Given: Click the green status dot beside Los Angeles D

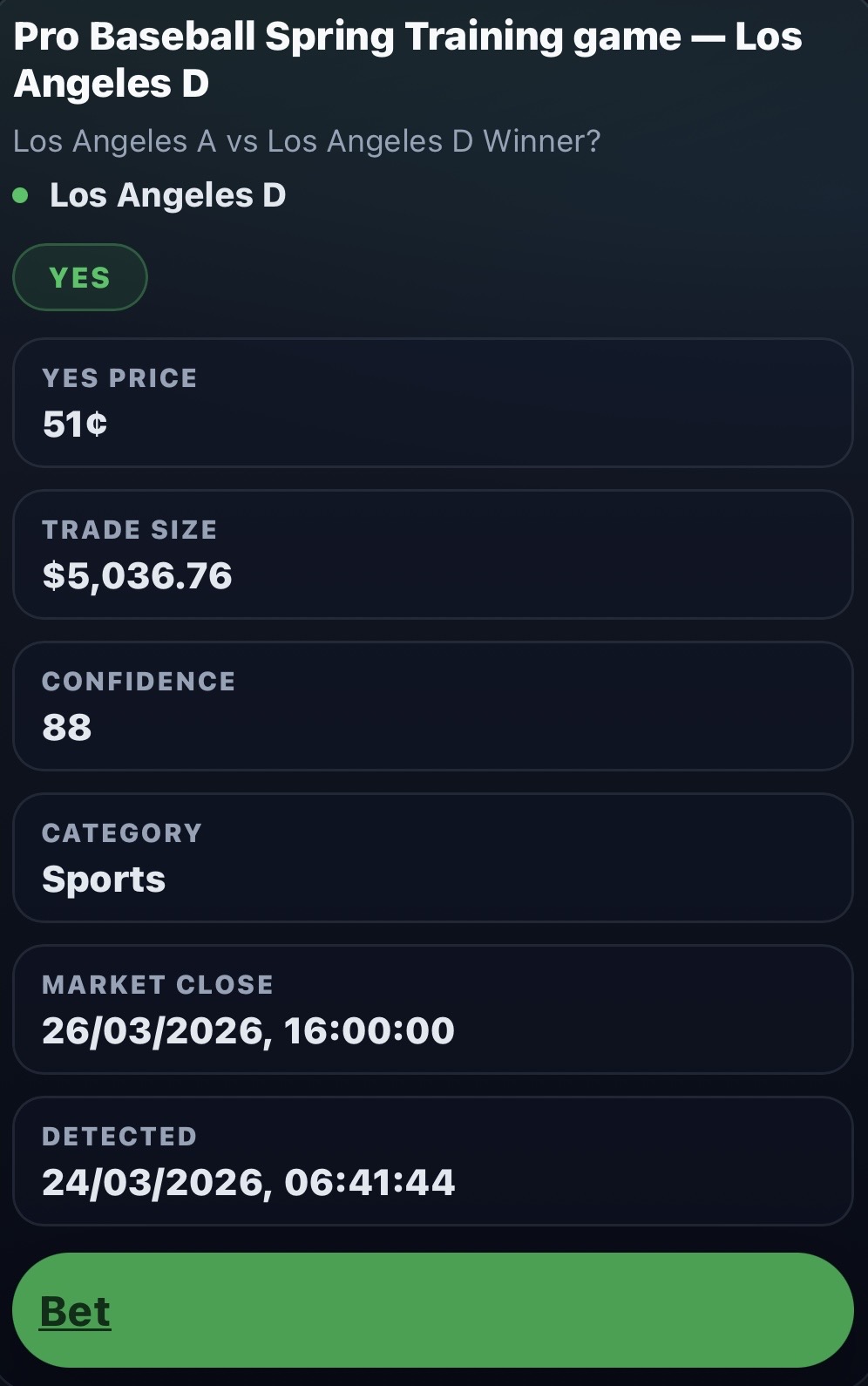Looking at the screenshot, I should point(18,195).
